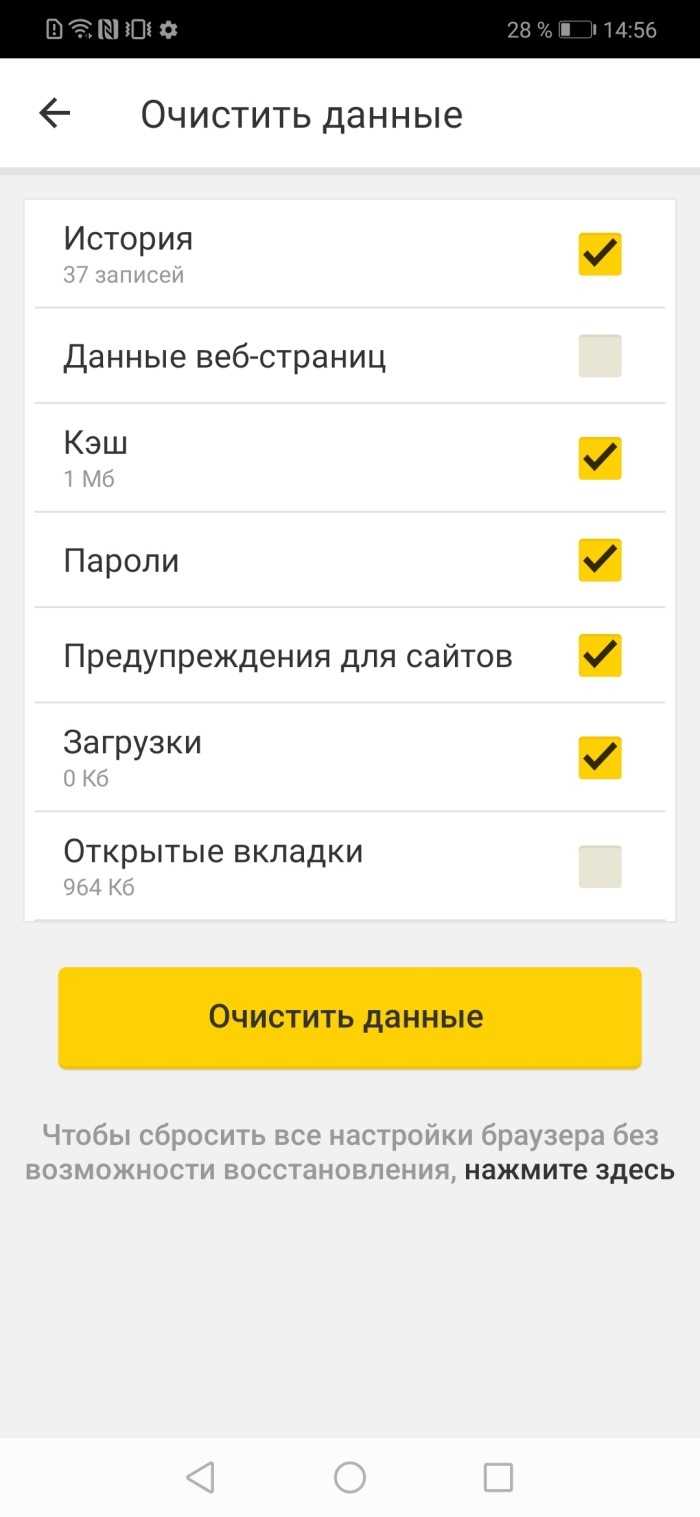Check the Данные веб-страниц checkbox
The width and height of the screenshot is (700, 1517).
[x=600, y=356]
